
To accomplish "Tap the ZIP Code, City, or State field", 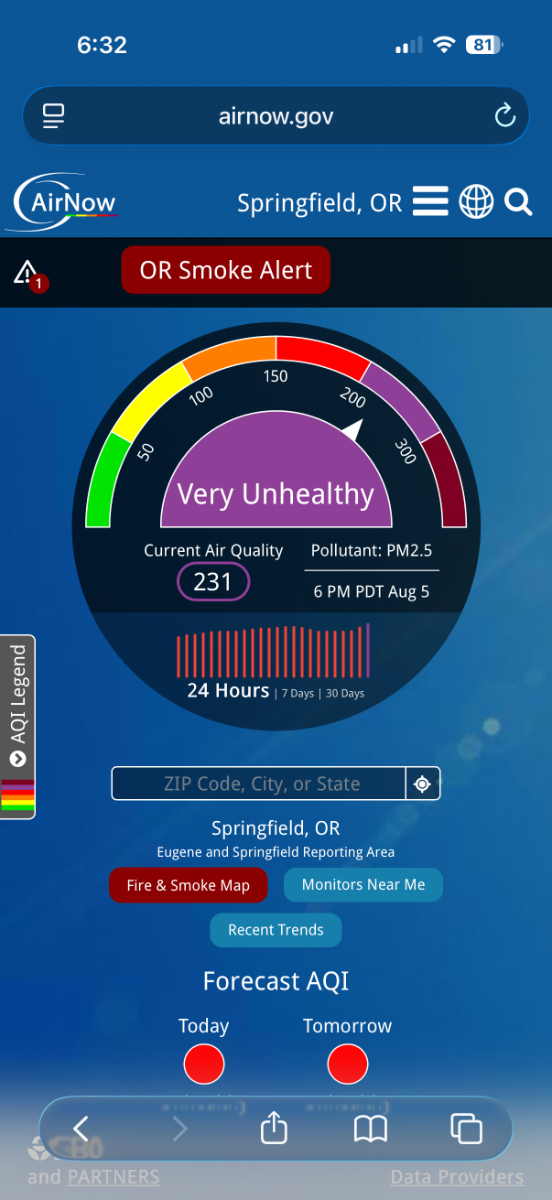I will pos(258,784).
